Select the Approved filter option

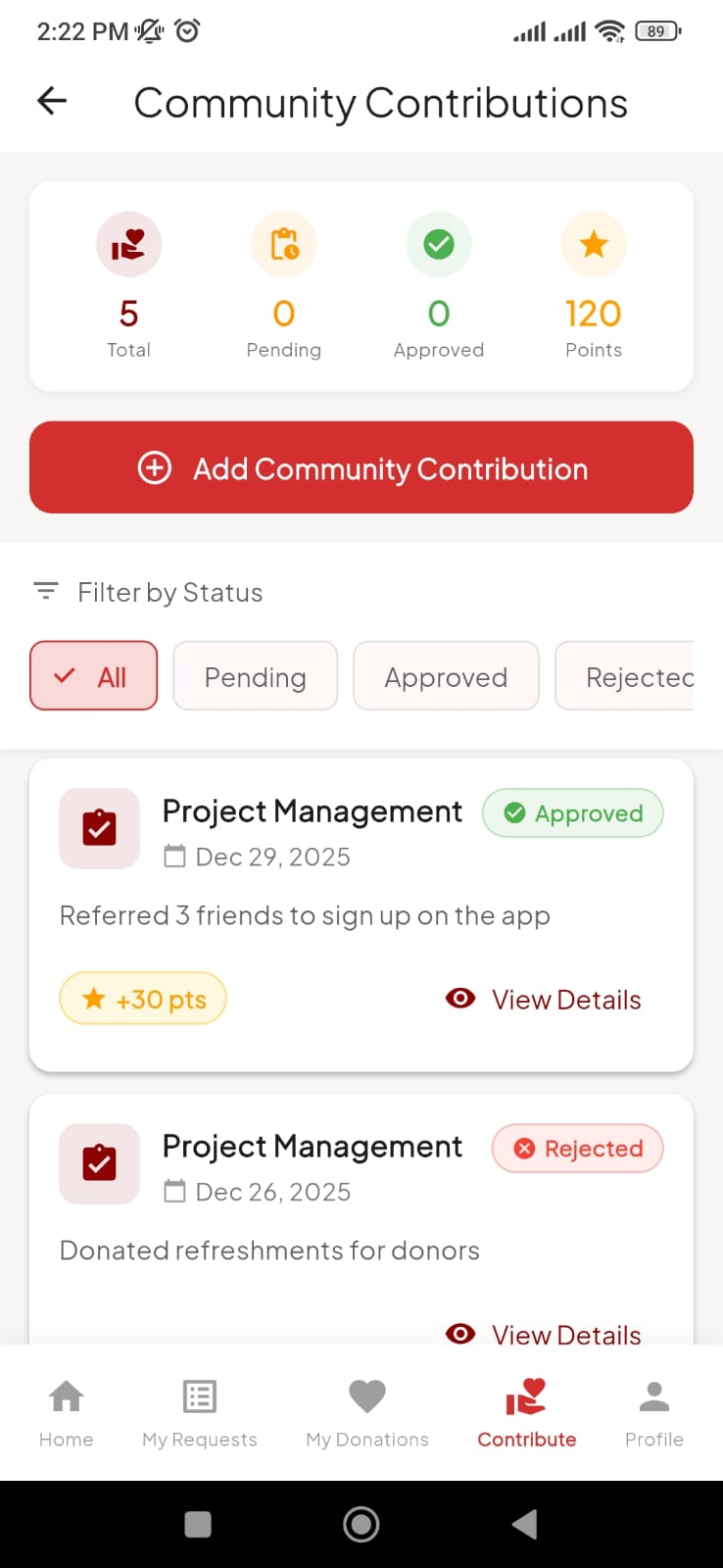[x=446, y=675]
